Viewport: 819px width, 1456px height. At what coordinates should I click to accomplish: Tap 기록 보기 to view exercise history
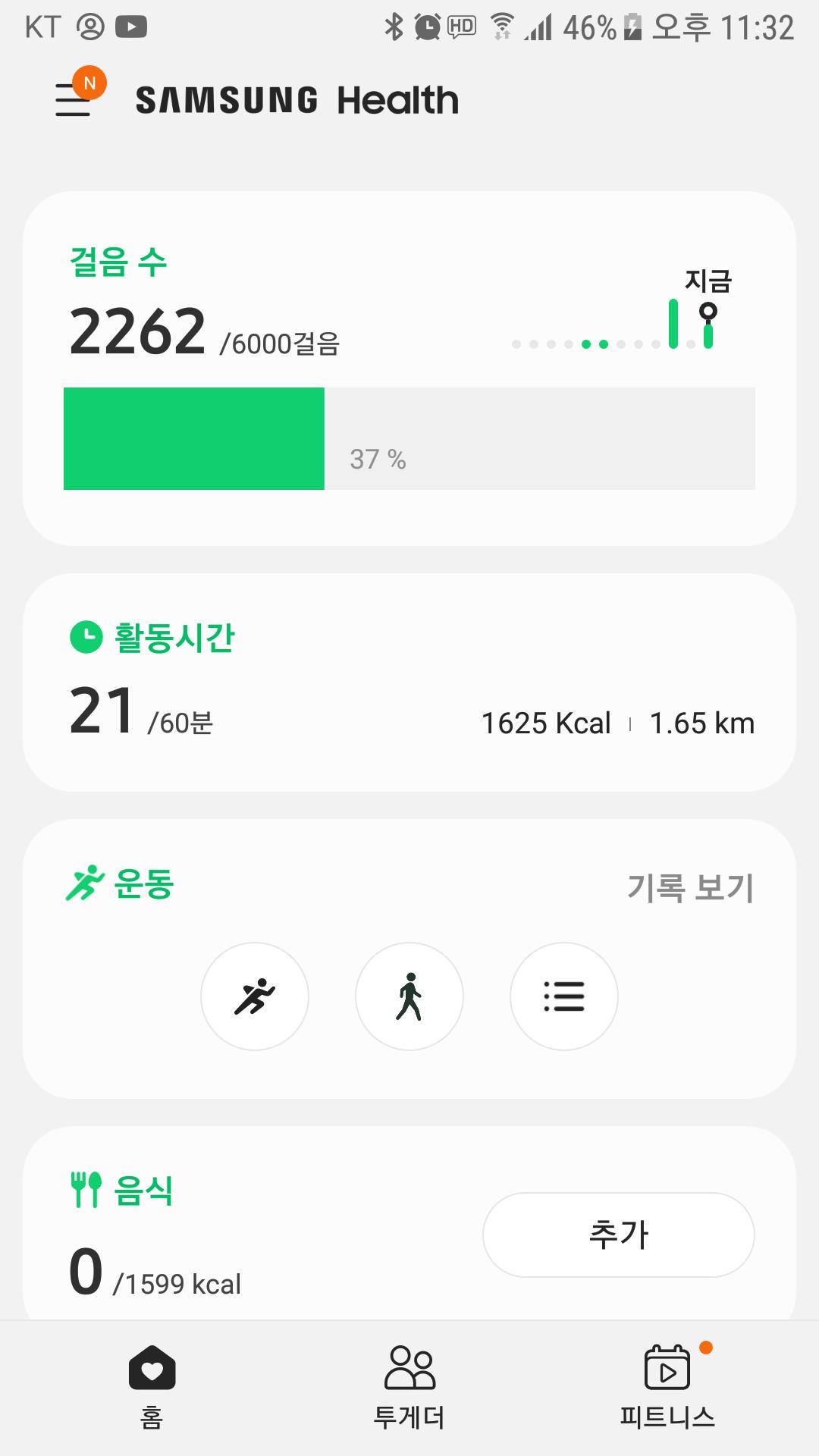[x=689, y=886]
